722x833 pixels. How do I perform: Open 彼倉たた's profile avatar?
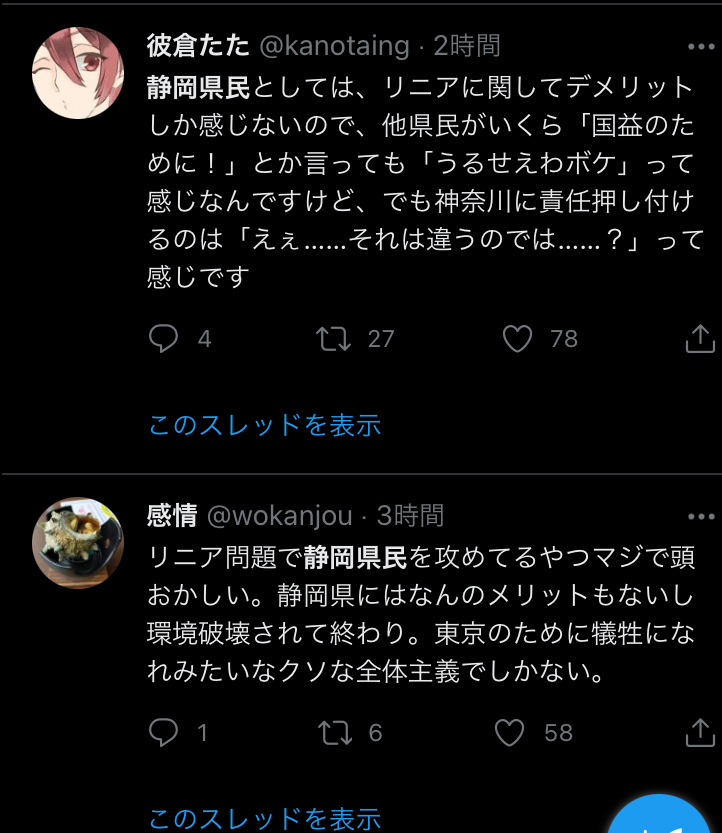pos(78,74)
